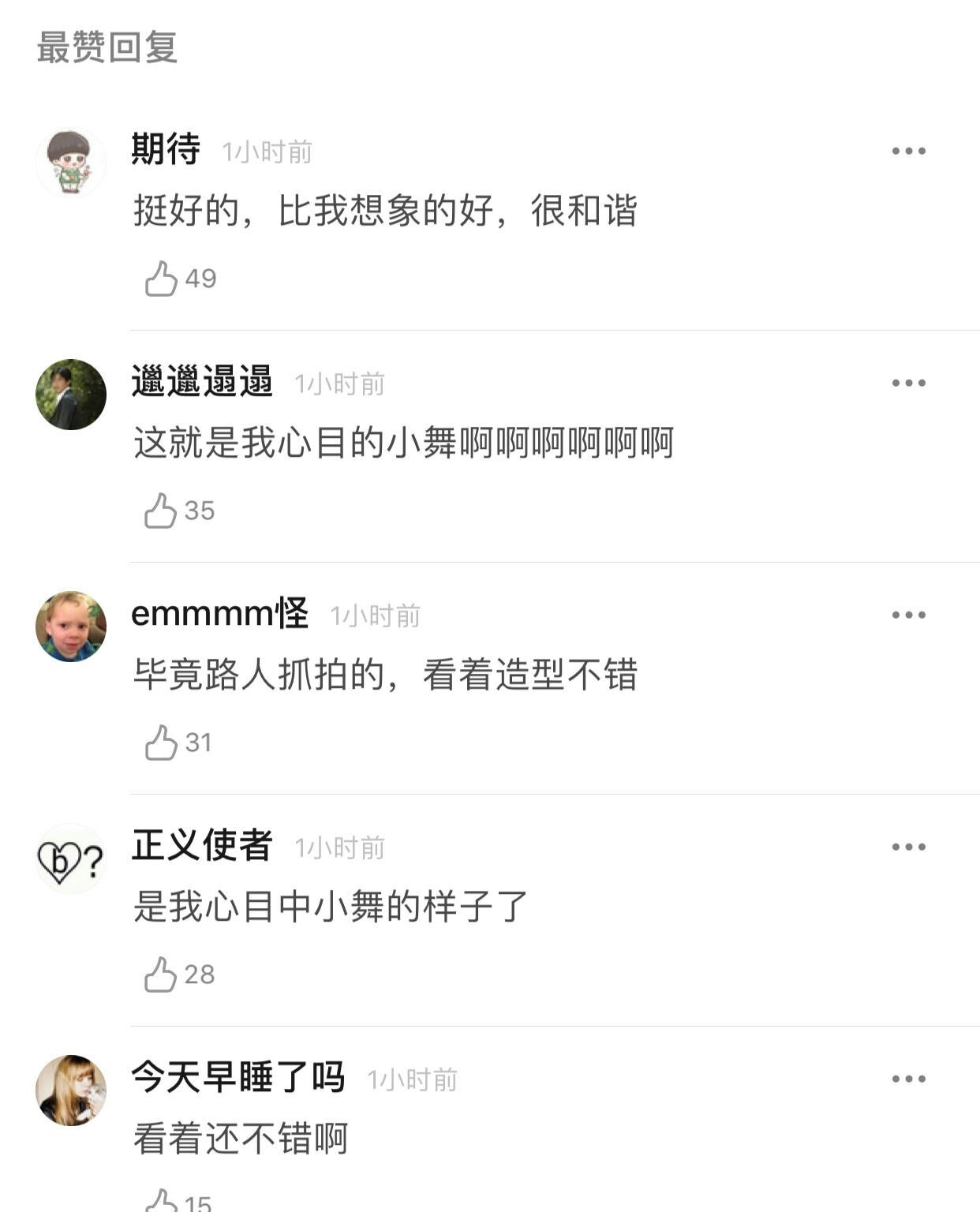This screenshot has height=1212, width=980.
Task: Like the comment by 邋邋遢遢
Action: pyautogui.click(x=161, y=511)
